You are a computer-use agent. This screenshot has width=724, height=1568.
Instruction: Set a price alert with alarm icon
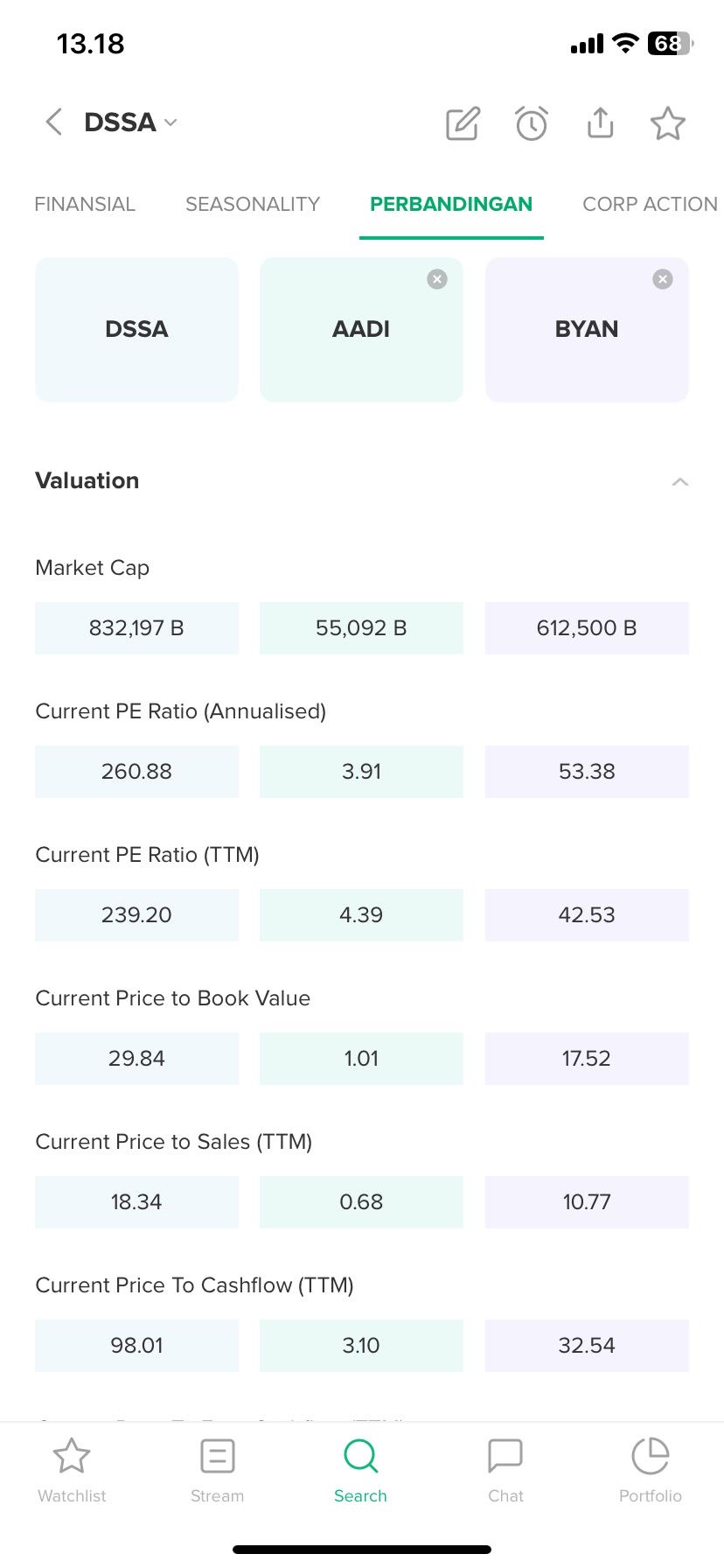tap(532, 123)
